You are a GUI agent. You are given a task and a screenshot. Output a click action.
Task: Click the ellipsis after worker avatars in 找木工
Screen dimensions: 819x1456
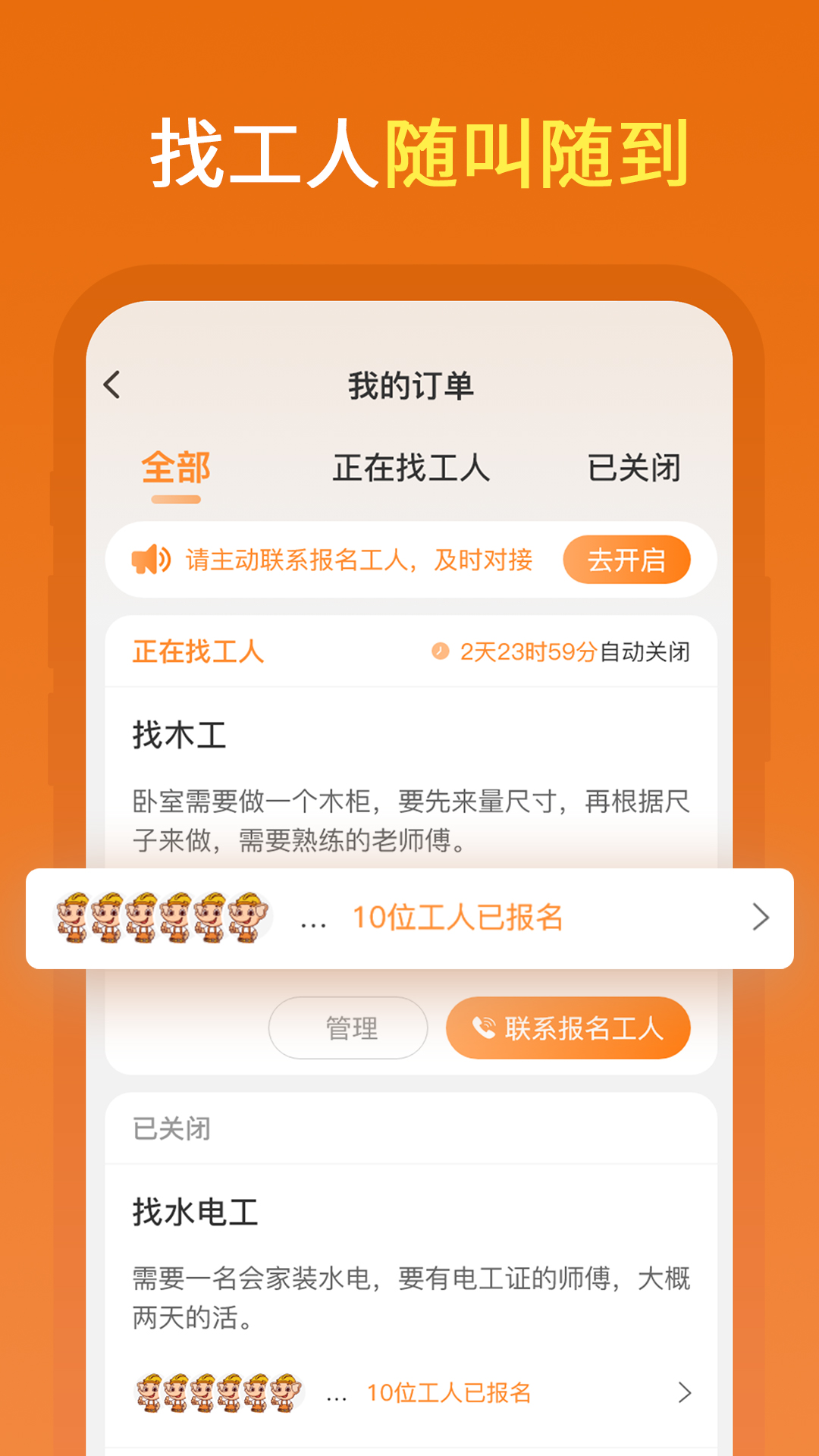point(313,921)
